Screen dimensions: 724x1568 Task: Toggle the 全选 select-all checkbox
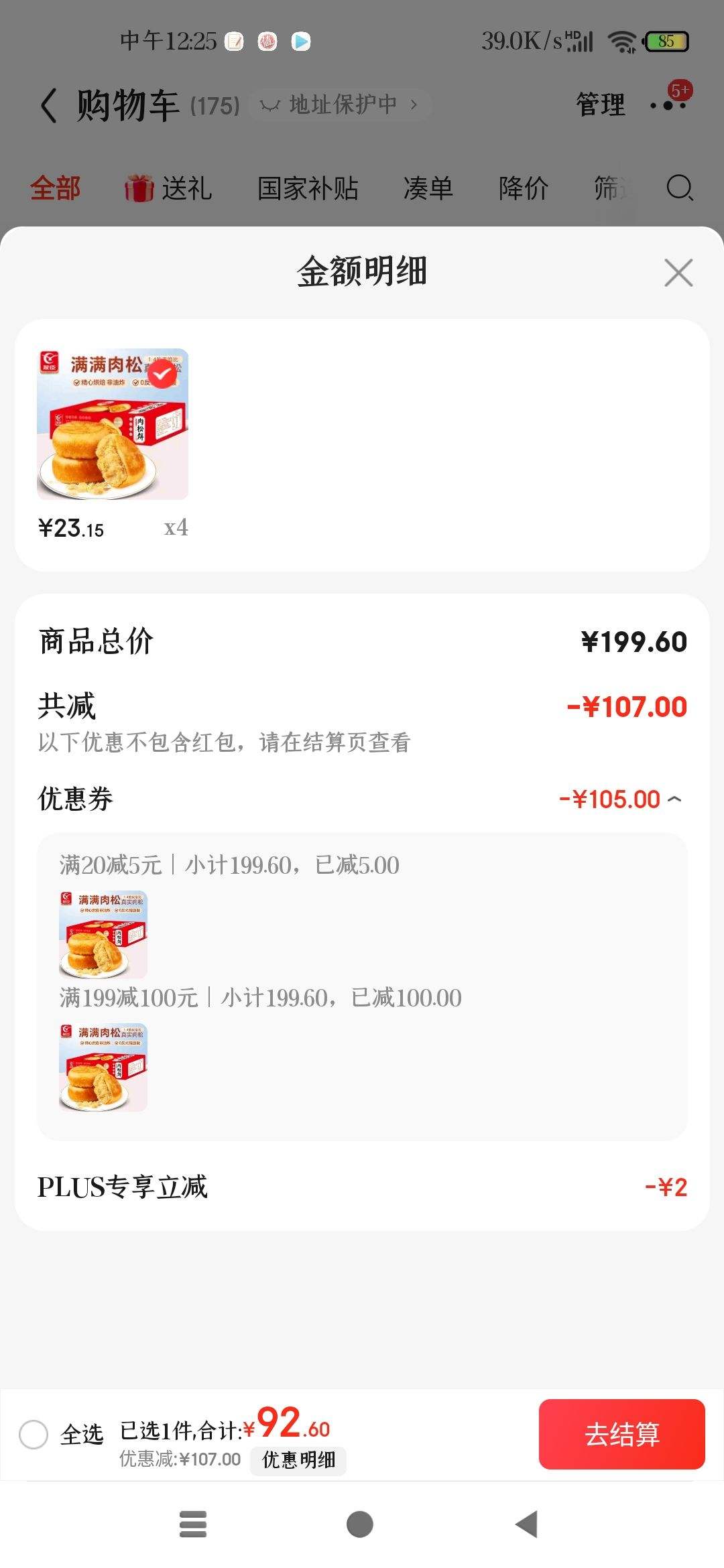[x=34, y=1435]
